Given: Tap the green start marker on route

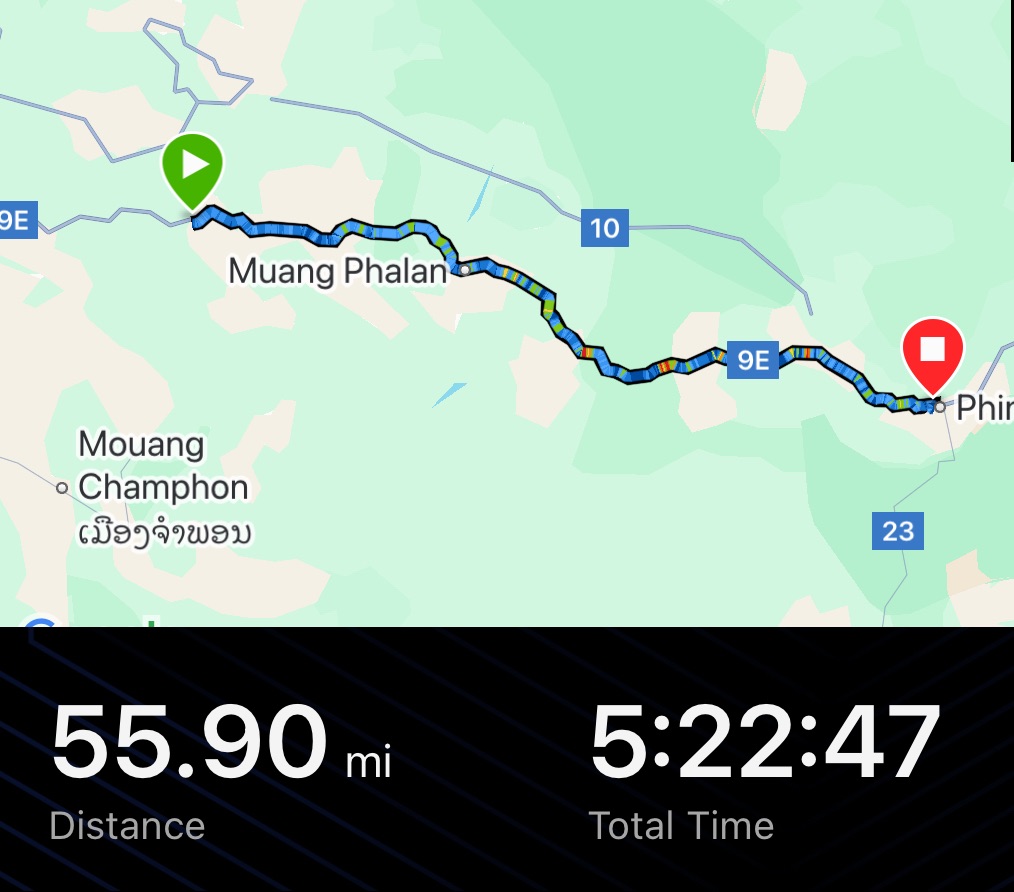Looking at the screenshot, I should click(194, 165).
